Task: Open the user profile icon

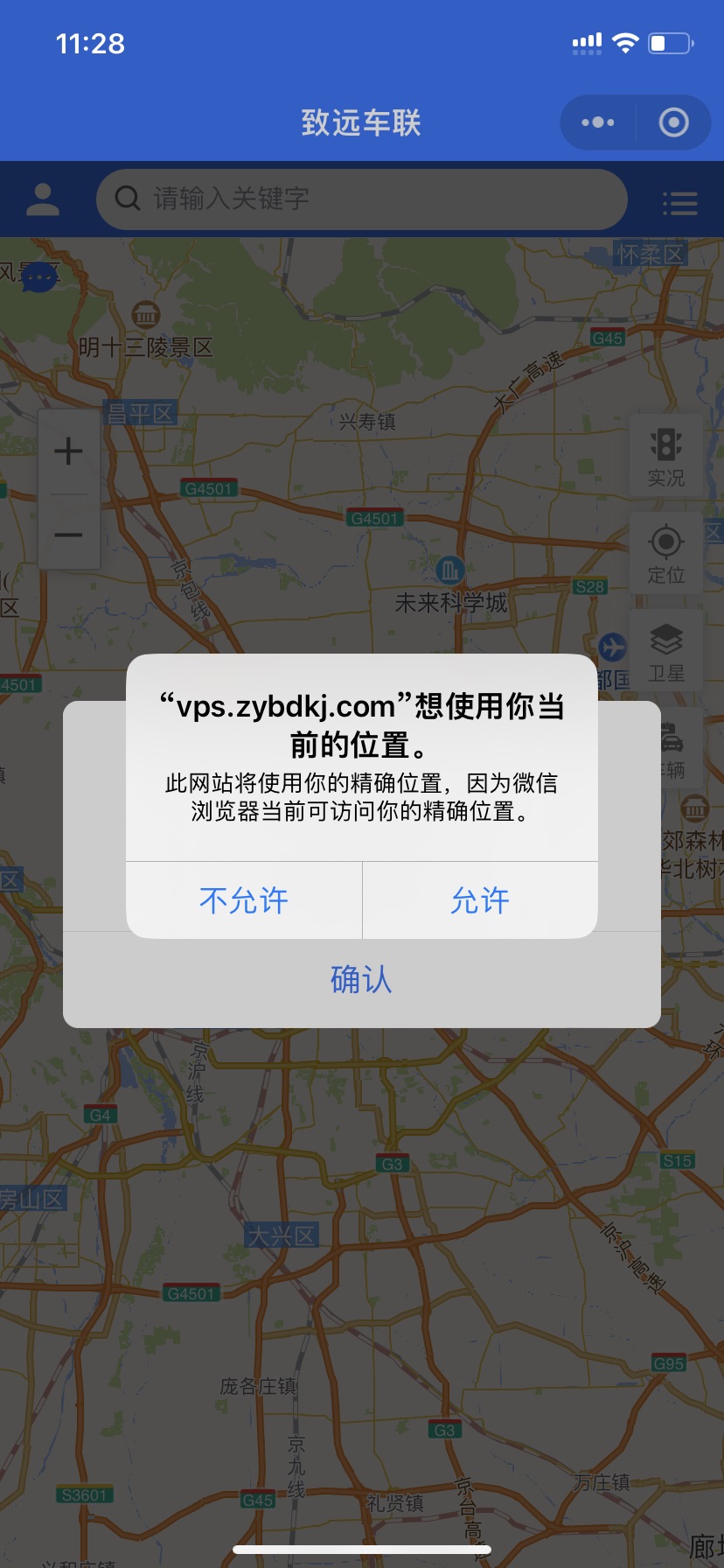Action: point(43,199)
